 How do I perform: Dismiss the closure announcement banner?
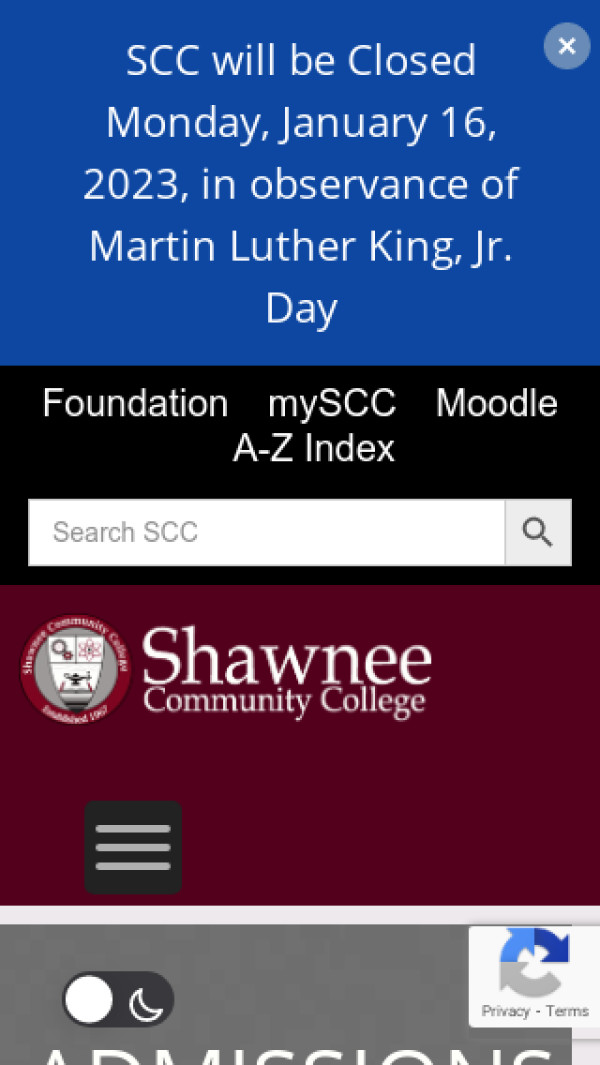(567, 46)
